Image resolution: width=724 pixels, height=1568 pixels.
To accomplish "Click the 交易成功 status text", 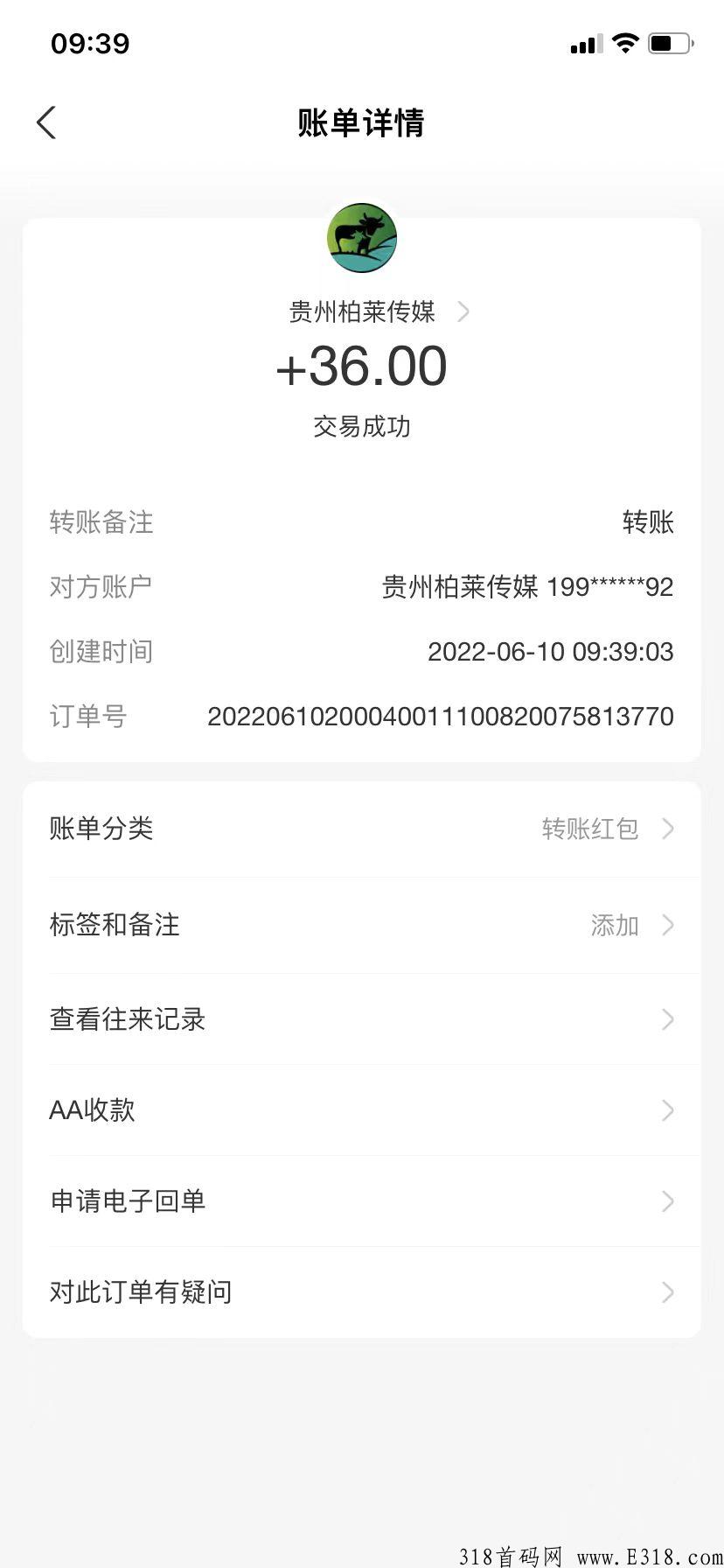I will point(362,427).
